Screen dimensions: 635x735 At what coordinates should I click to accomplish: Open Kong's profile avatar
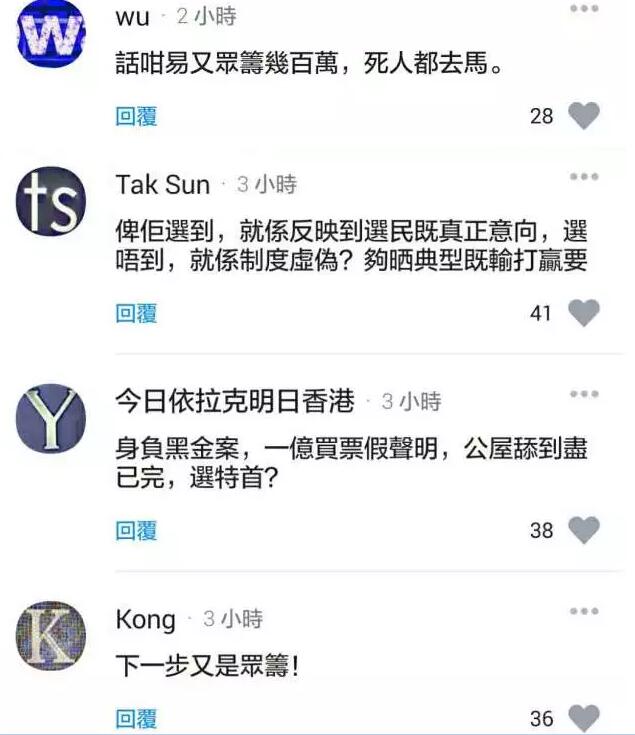(51, 635)
